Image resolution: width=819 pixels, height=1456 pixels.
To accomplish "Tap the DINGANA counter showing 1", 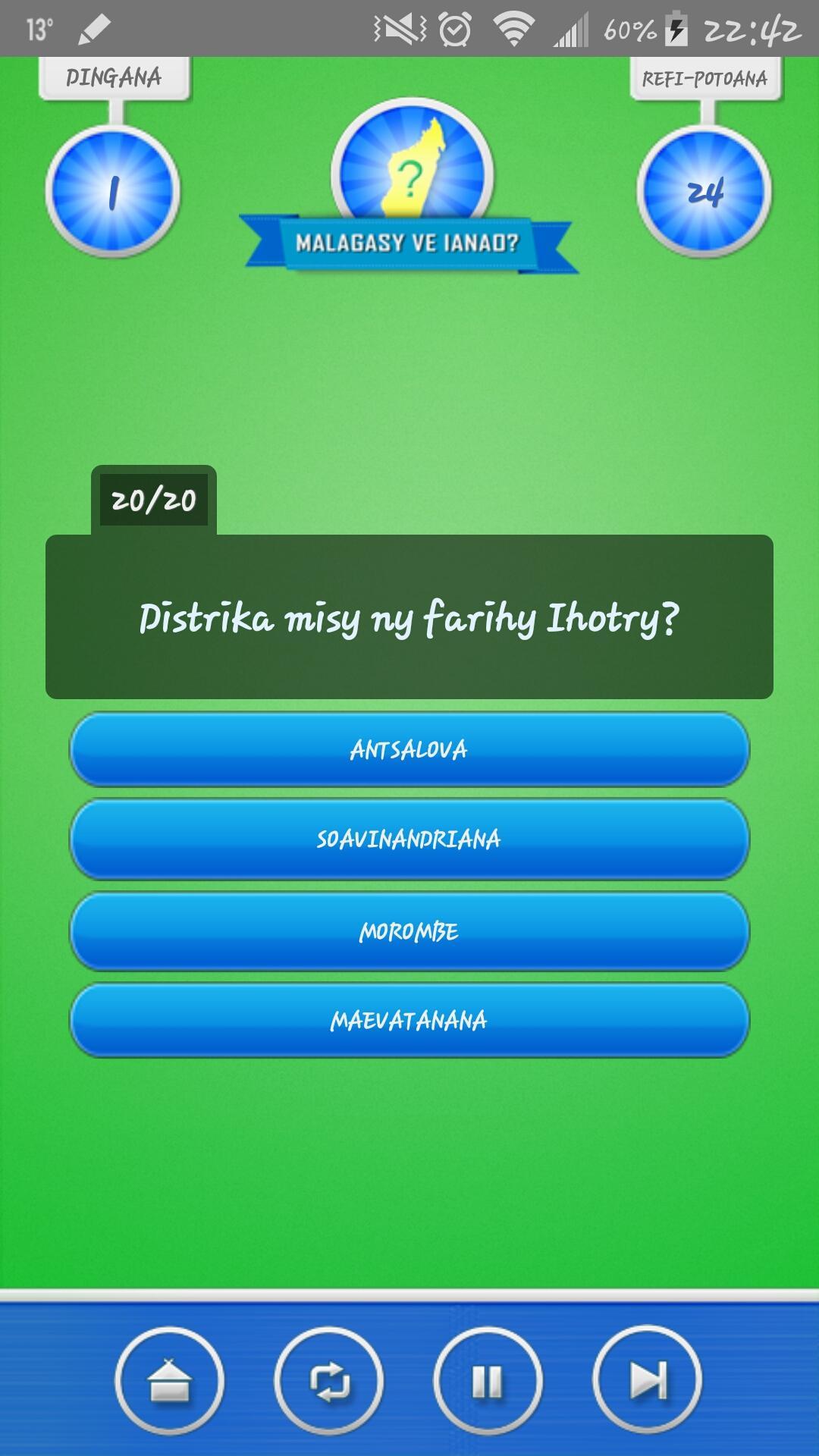I will coord(114,188).
